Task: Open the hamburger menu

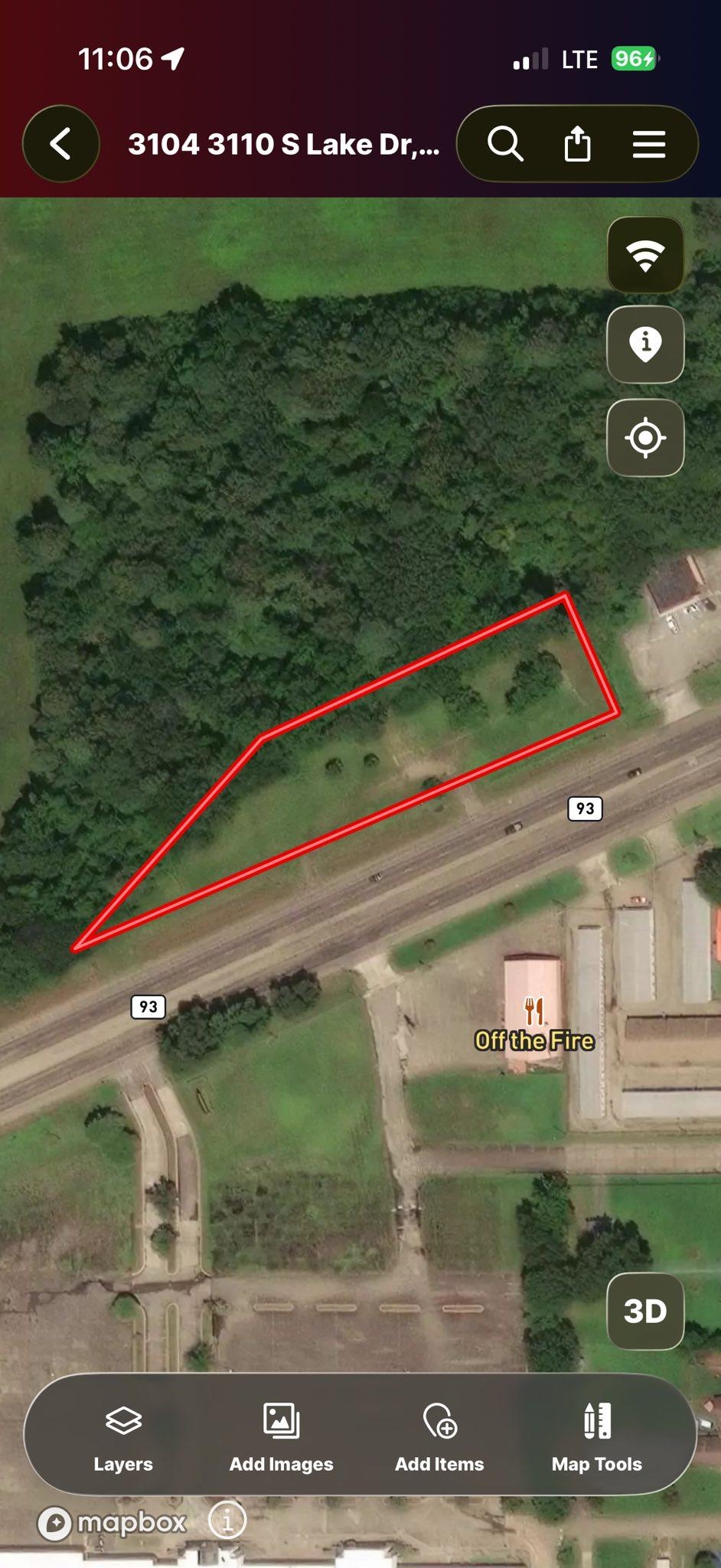Action: pyautogui.click(x=649, y=144)
